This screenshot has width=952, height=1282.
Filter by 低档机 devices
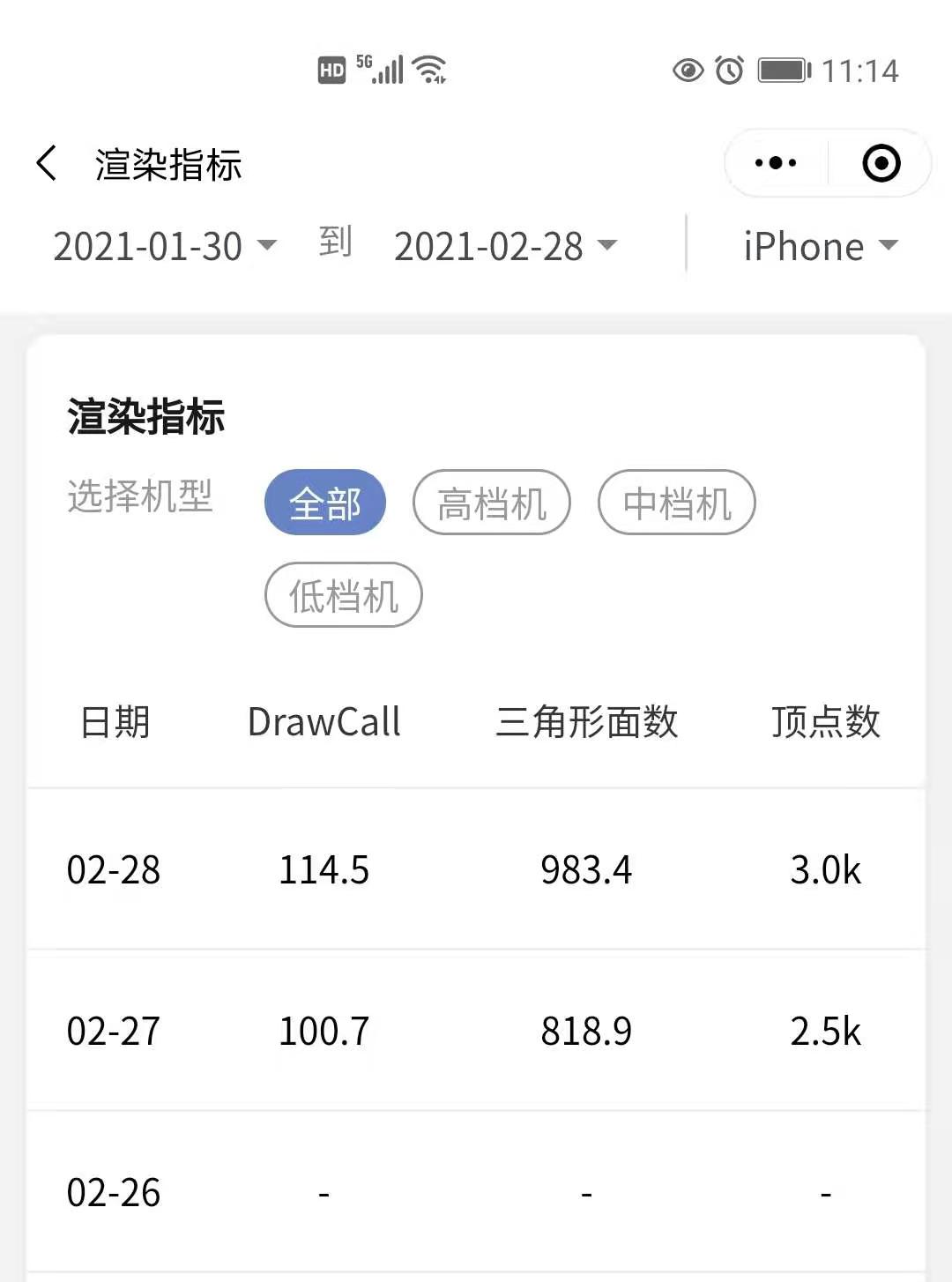pyautogui.click(x=344, y=595)
